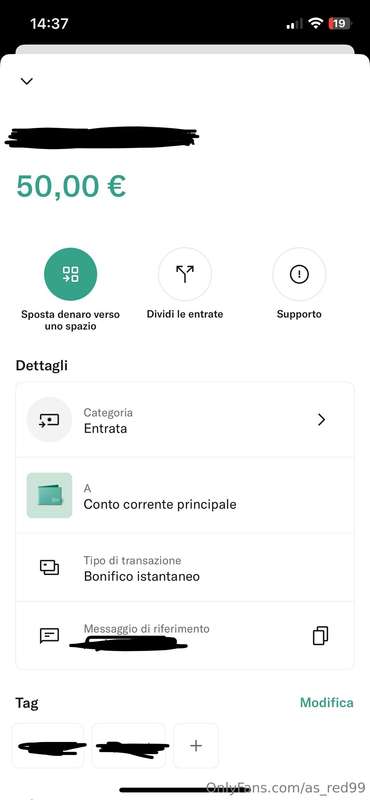The height and width of the screenshot is (800, 370).
Task: Open Supporto
Action: pos(299,274)
